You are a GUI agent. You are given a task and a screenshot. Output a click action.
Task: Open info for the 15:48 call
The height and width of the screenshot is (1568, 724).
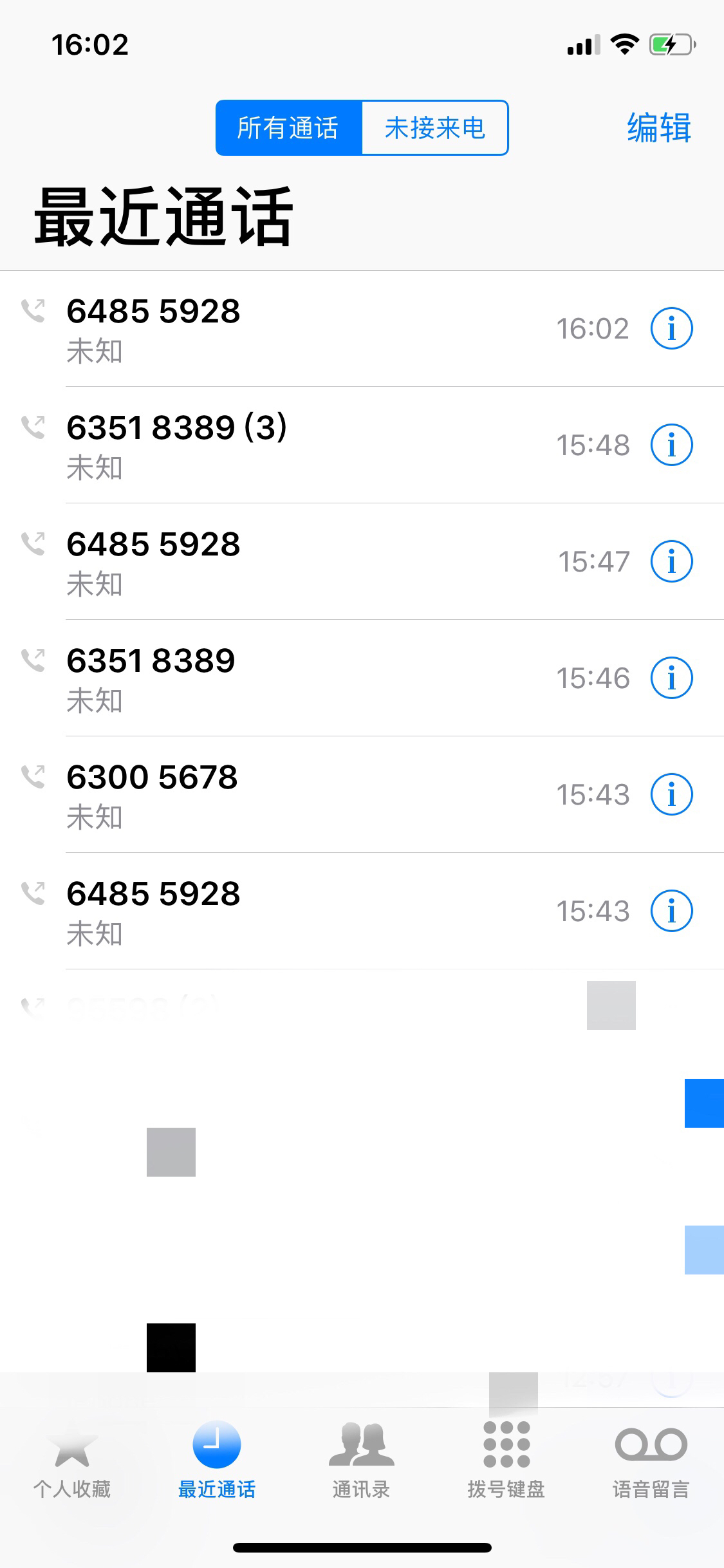coord(671,445)
